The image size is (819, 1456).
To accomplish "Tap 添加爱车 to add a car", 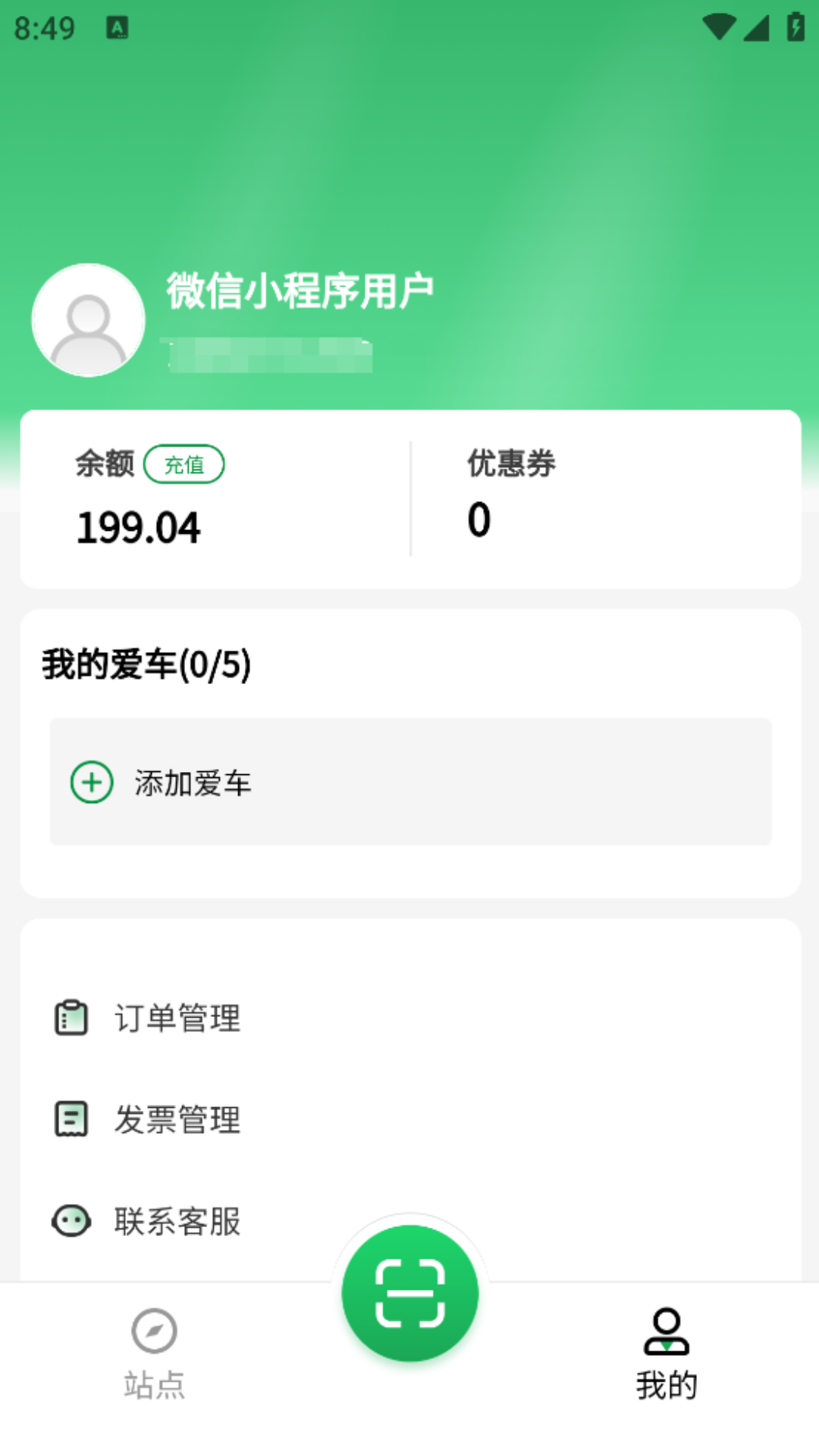I will pos(409,782).
